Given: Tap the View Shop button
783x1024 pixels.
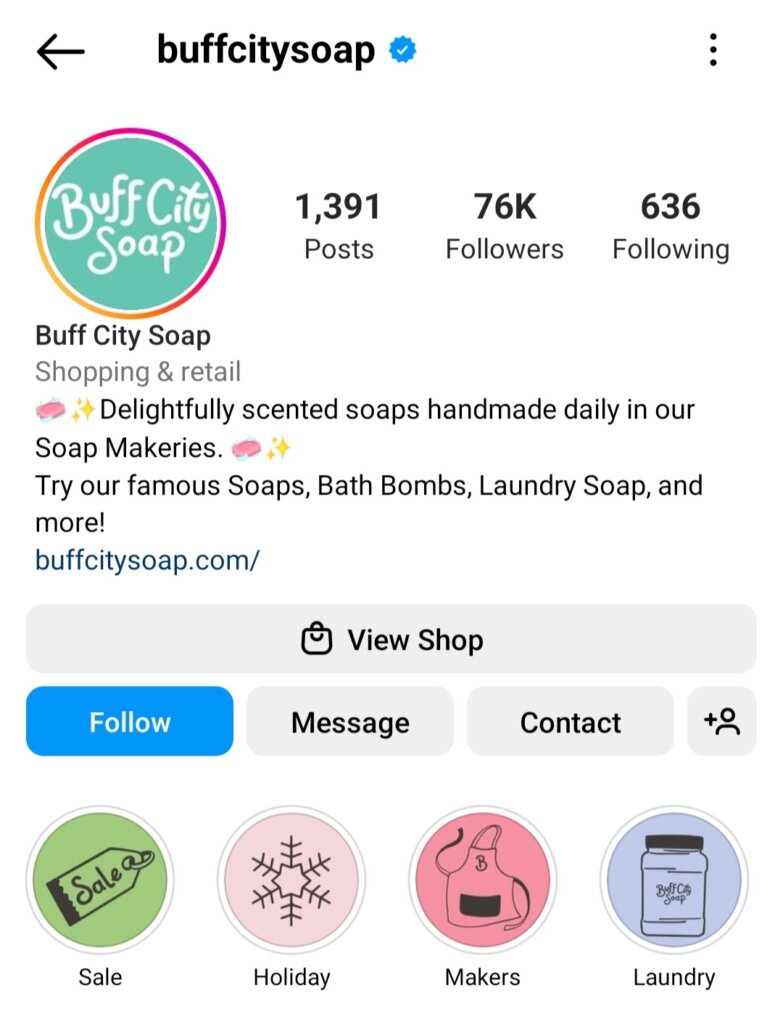Looking at the screenshot, I should pos(391,639).
